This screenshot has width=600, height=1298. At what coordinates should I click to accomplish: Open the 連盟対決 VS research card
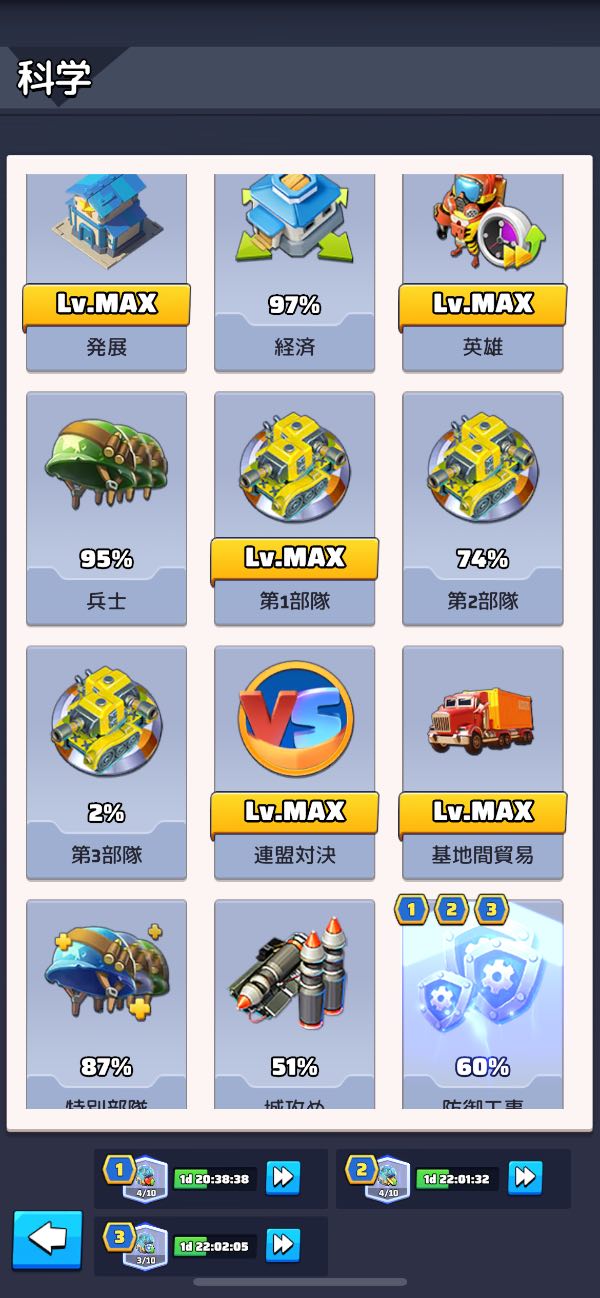[x=294, y=762]
